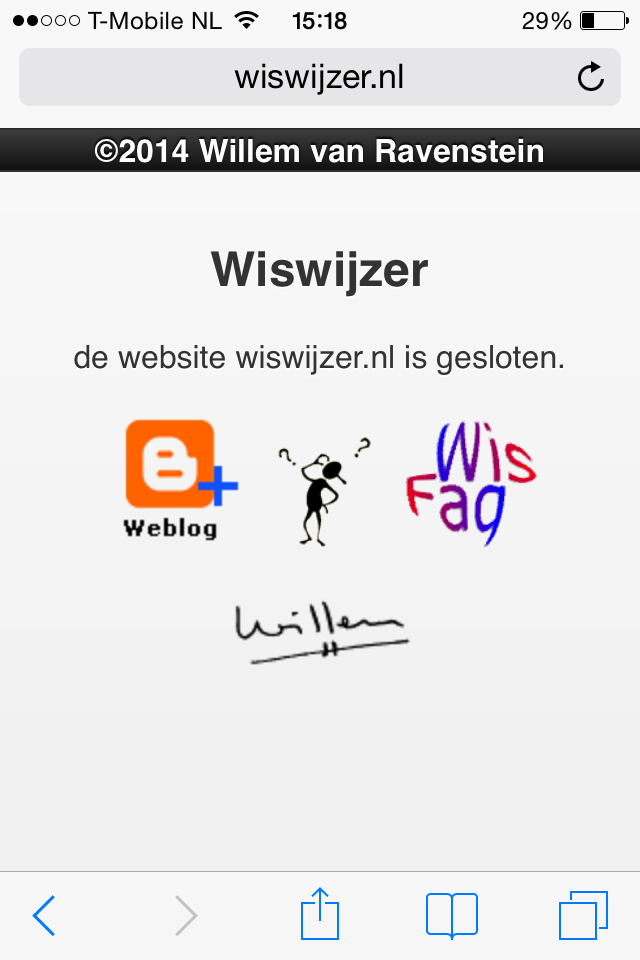
Task: Reload the page
Action: point(591,78)
